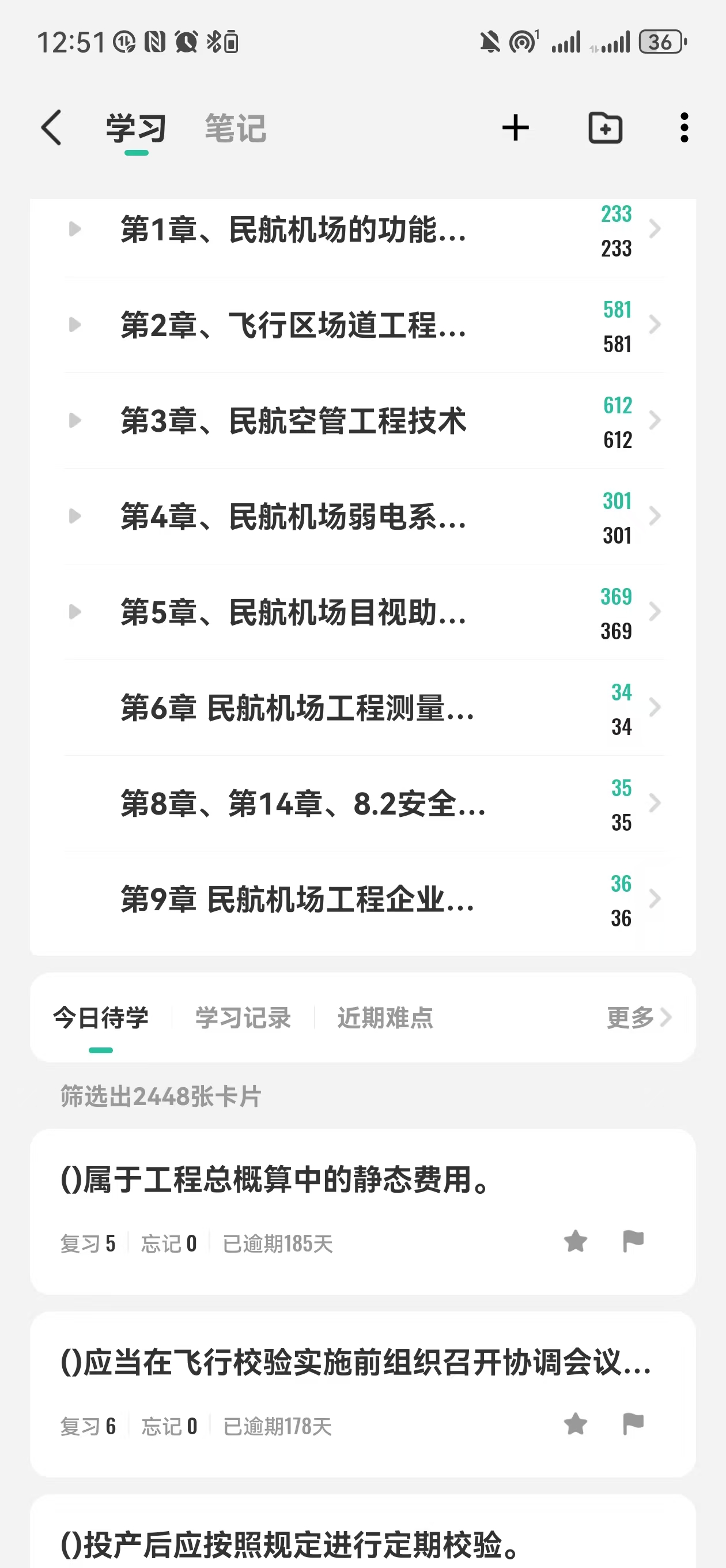Flag the card about 飞行校验实施前协调会议
Screen dimensions: 726x1568
(x=633, y=1424)
